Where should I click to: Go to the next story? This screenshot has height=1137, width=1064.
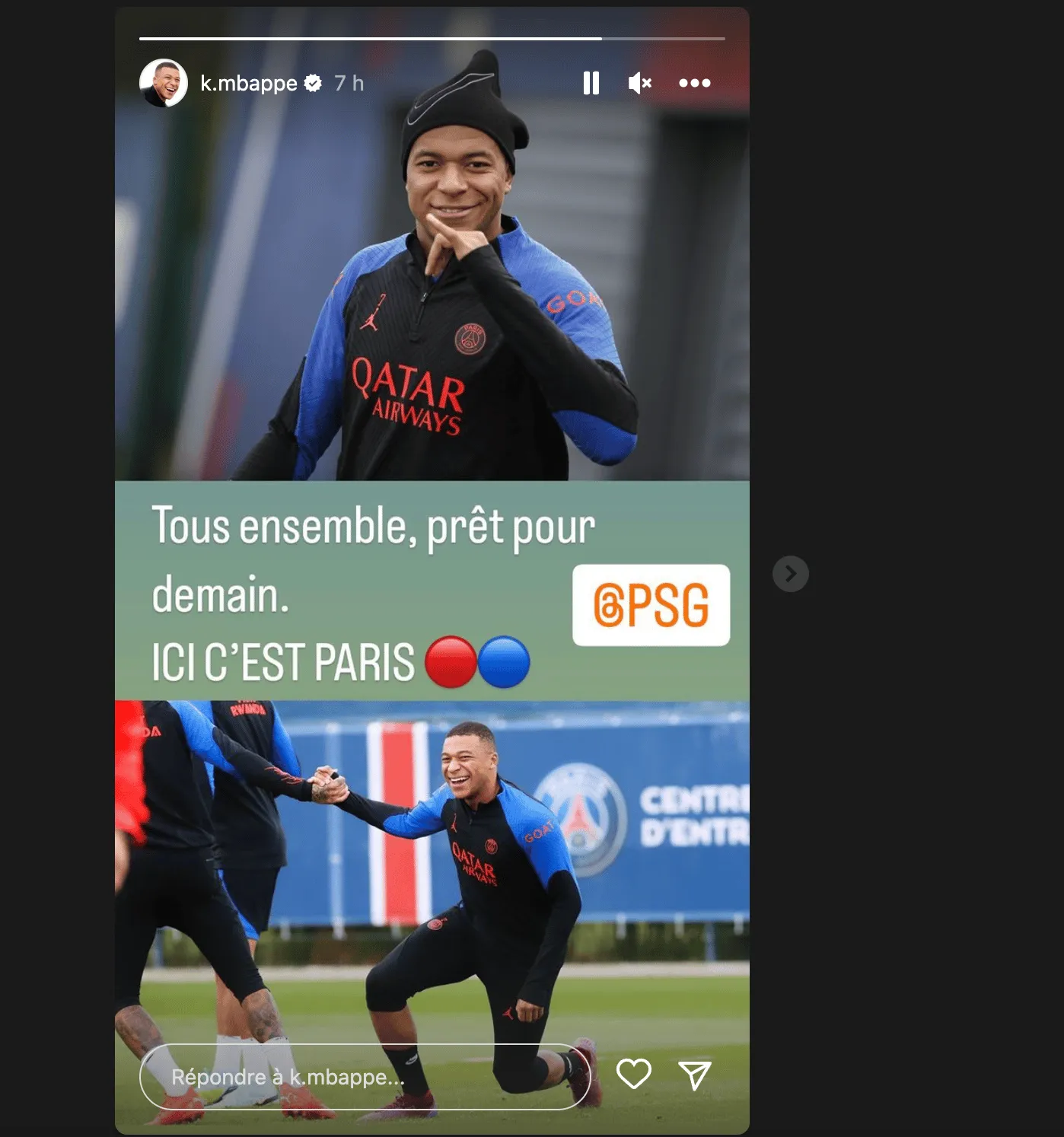[790, 574]
